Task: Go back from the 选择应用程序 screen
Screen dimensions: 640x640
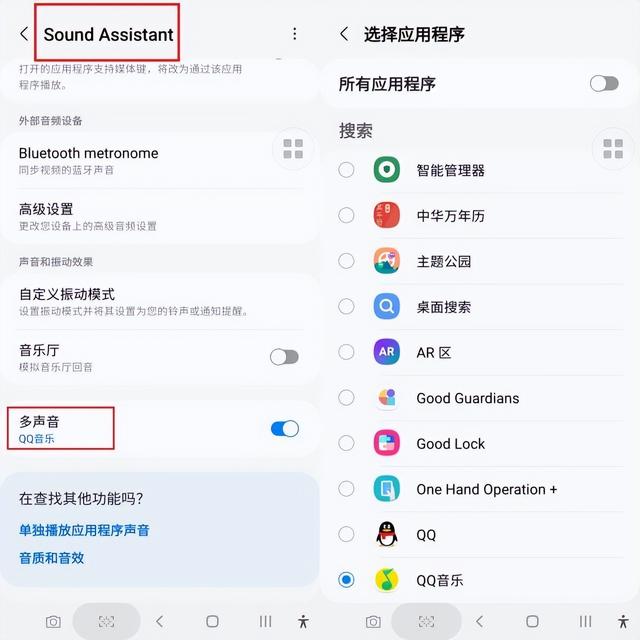Action: 344,34
